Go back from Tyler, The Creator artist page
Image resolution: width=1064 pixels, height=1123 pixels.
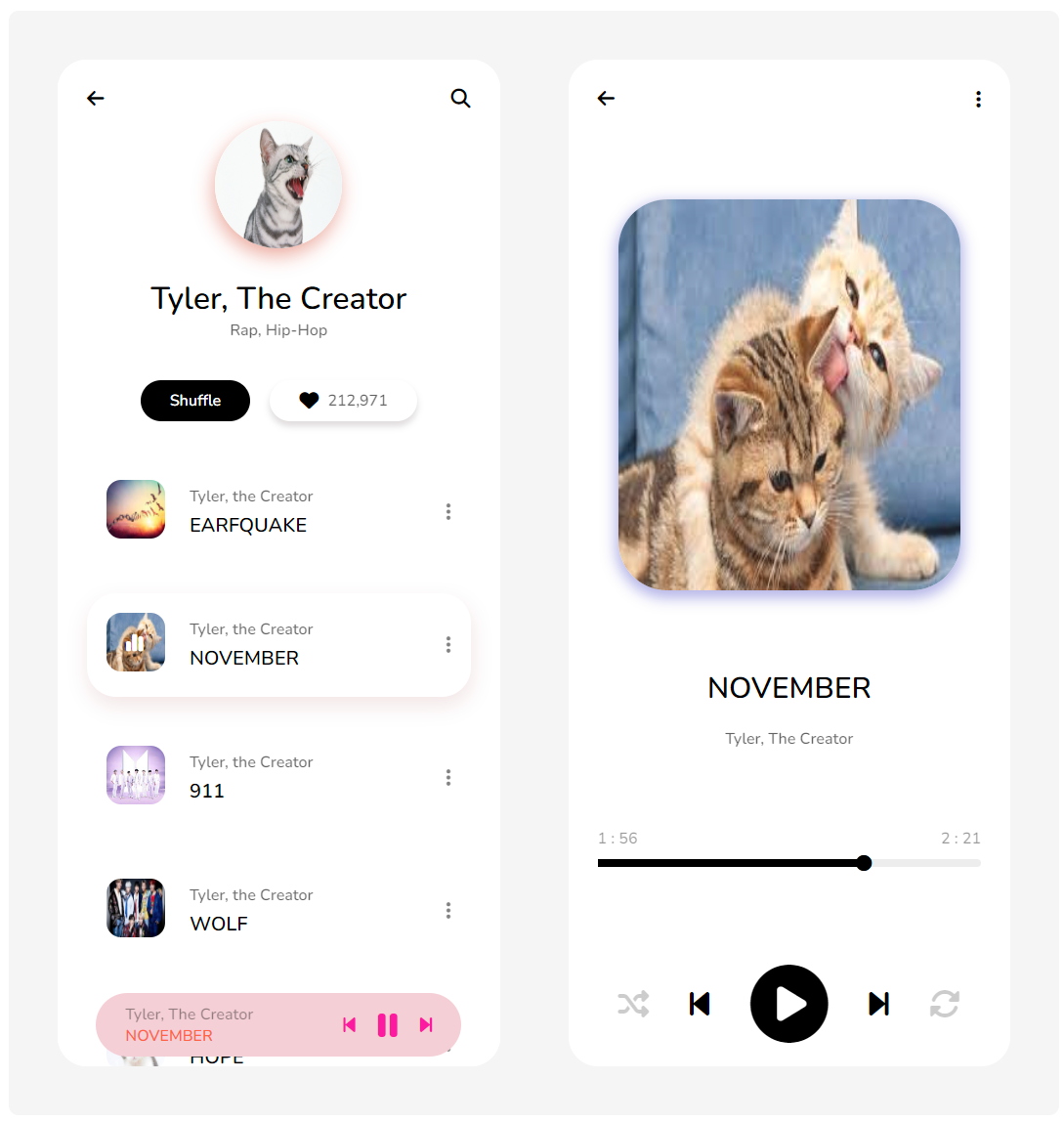click(x=96, y=98)
